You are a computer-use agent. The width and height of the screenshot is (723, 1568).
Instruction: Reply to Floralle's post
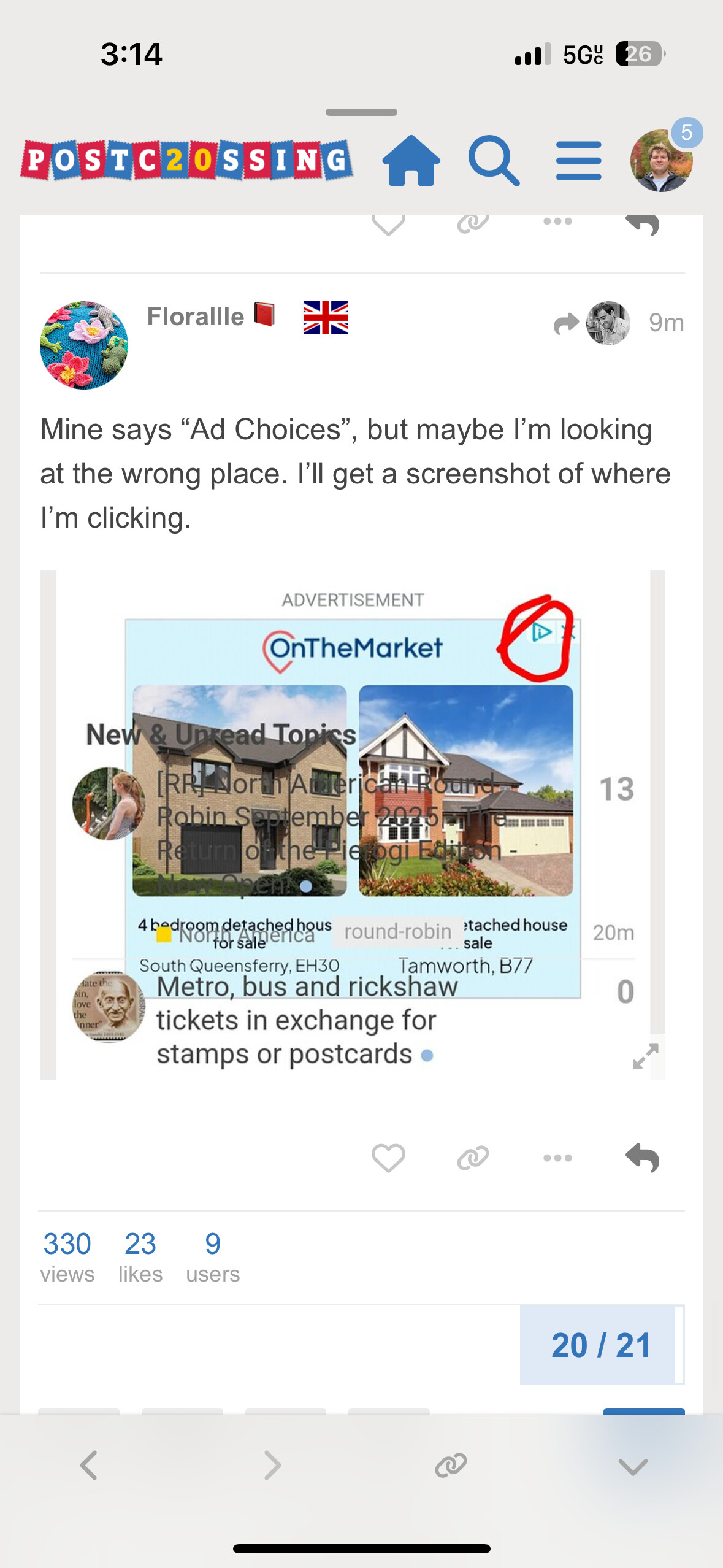point(642,1158)
